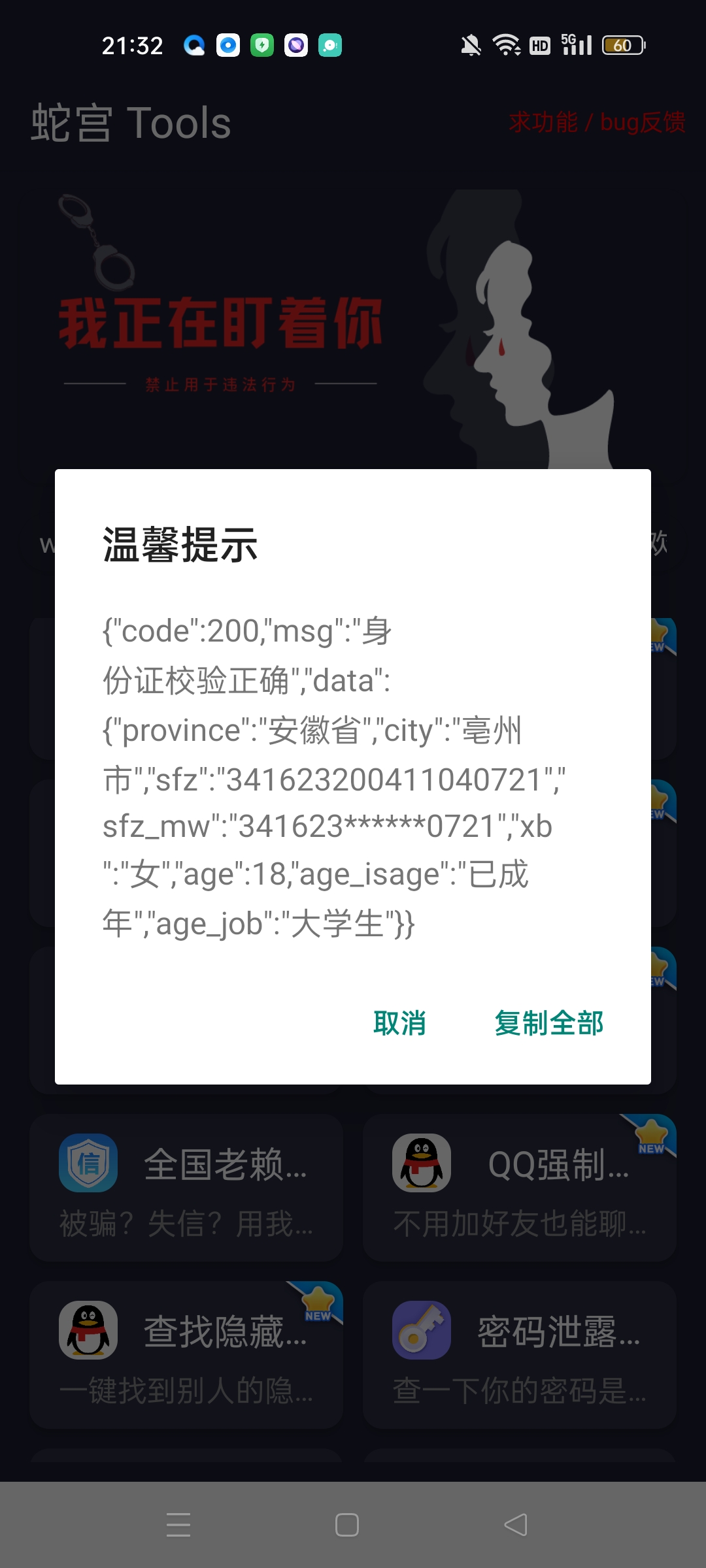706x1568 pixels.
Task: Tap 复制全部 to copy the result
Action: [549, 1023]
